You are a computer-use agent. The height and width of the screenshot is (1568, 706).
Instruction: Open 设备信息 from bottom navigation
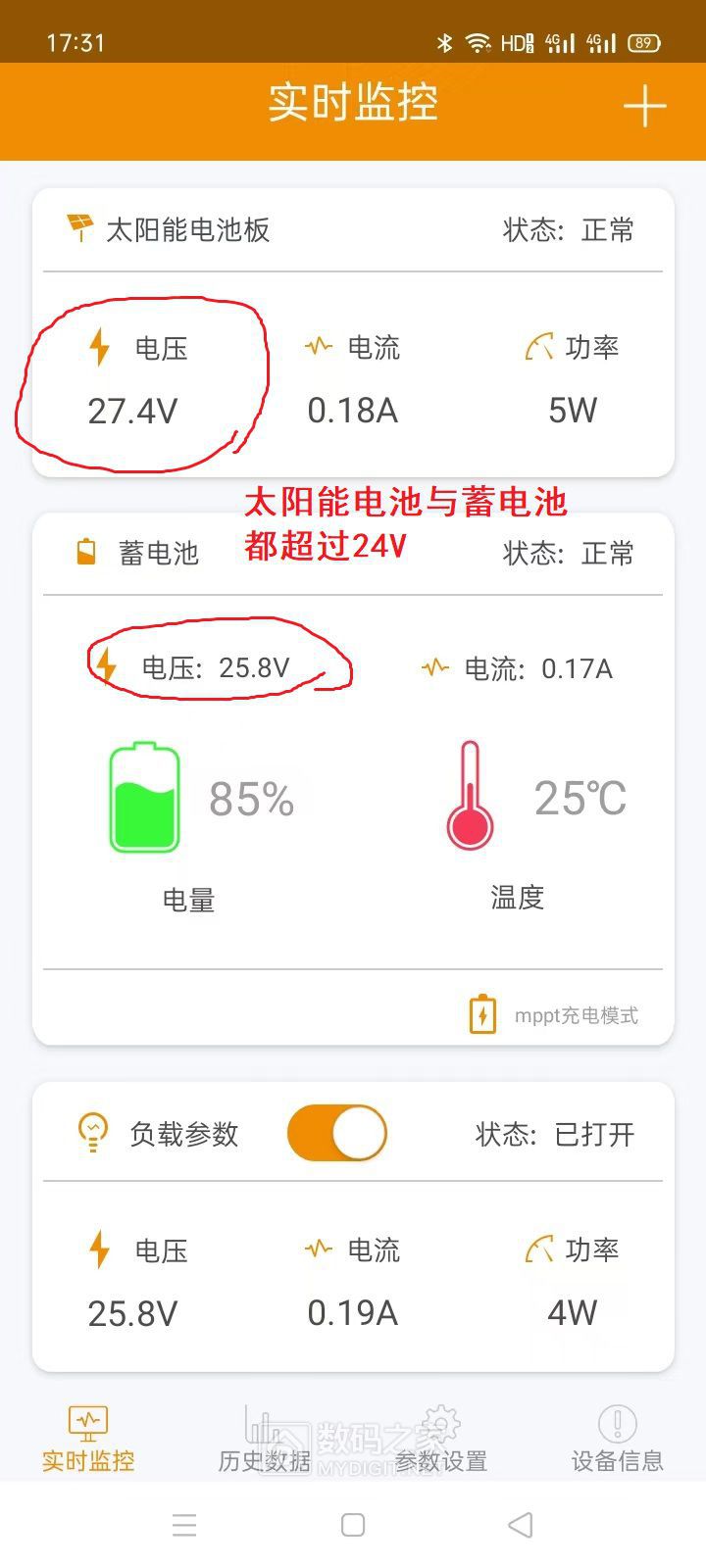point(617,1441)
